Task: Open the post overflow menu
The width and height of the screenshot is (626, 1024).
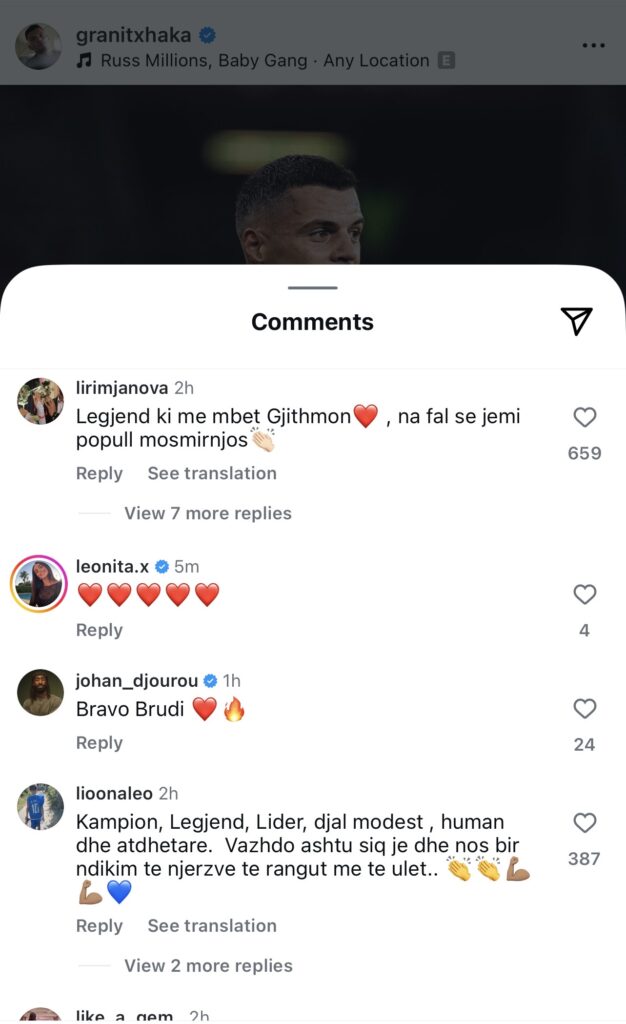Action: 593,46
